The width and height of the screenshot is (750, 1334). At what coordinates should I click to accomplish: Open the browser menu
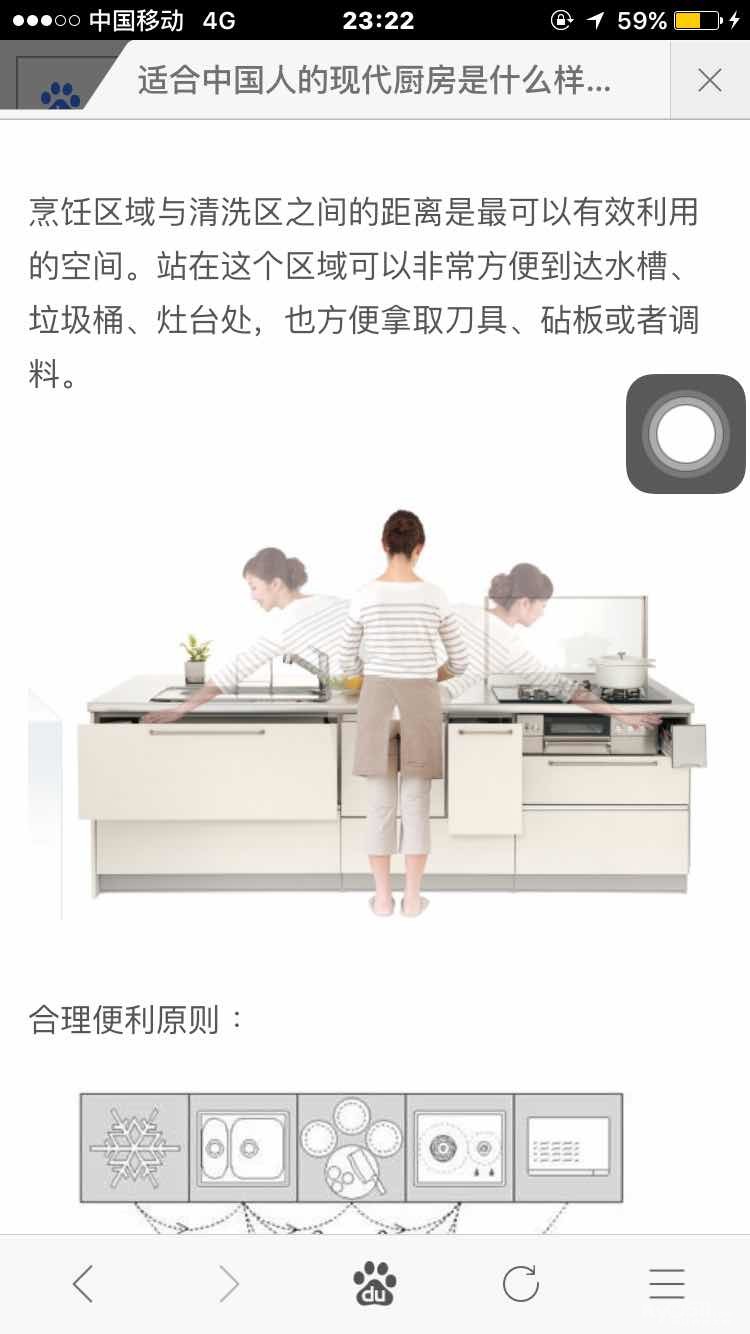tap(667, 1283)
